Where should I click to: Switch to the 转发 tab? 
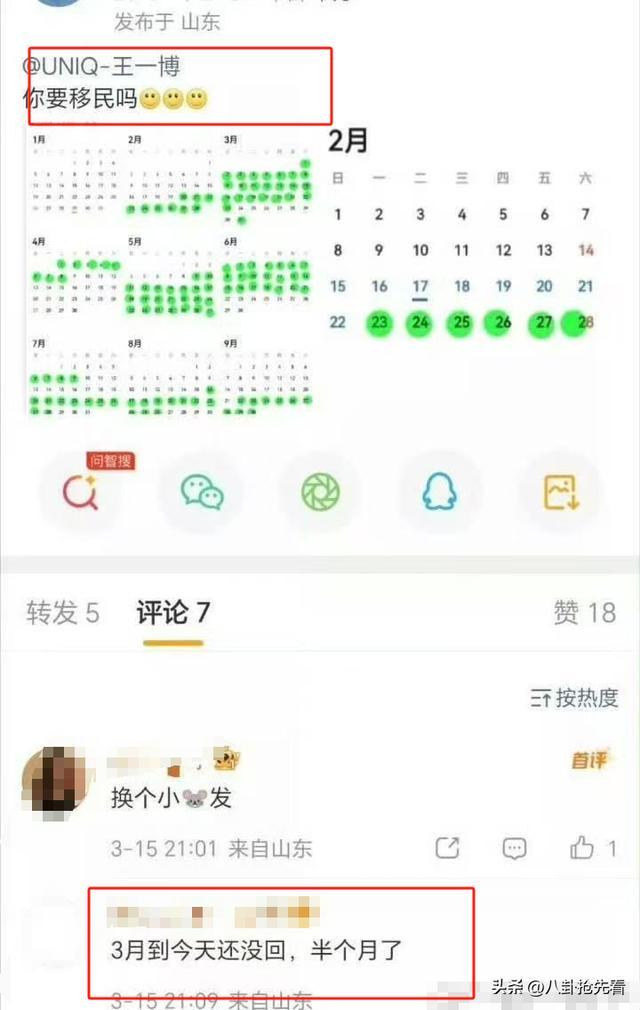click(x=62, y=612)
